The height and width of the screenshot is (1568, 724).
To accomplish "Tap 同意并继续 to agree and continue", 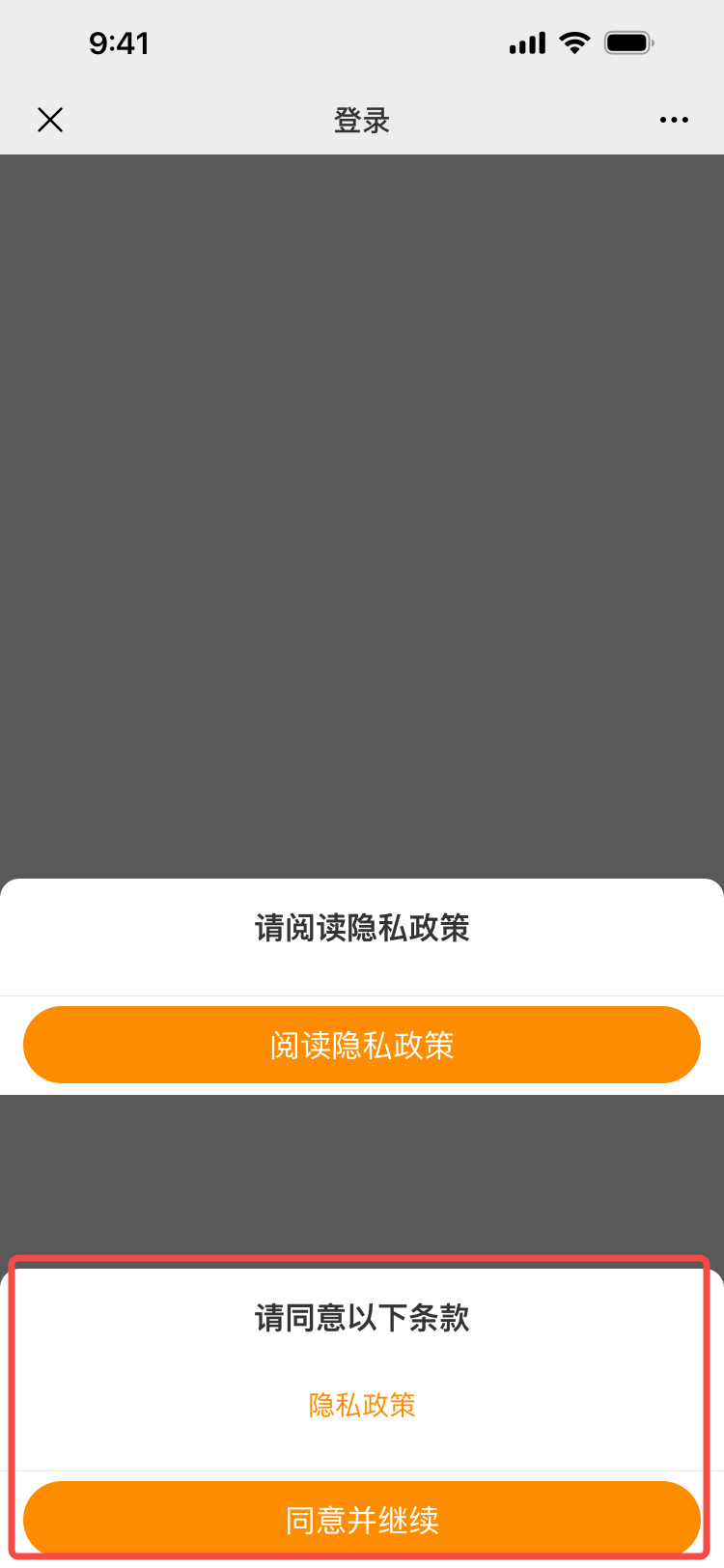I will 362,1519.
